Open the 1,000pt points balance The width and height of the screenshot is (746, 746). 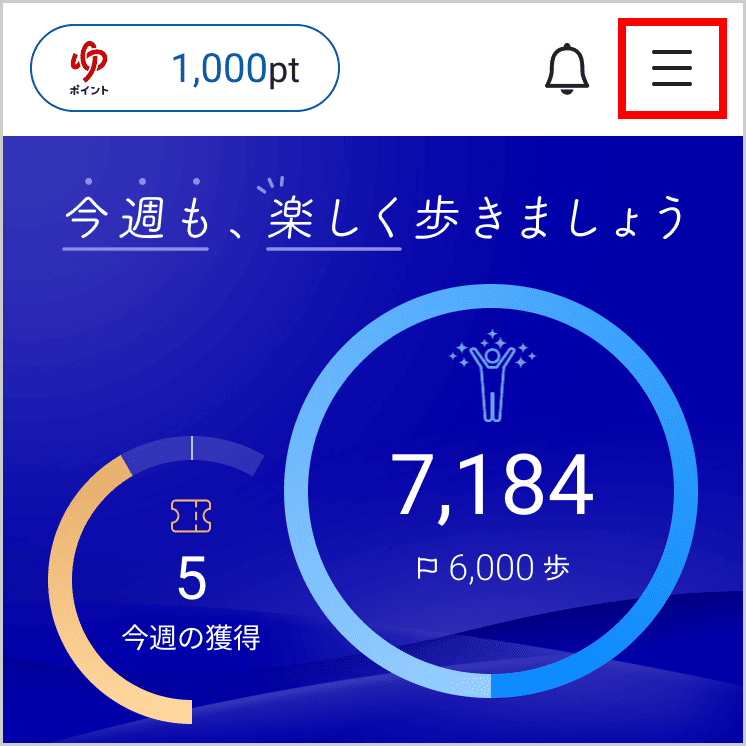(x=185, y=68)
